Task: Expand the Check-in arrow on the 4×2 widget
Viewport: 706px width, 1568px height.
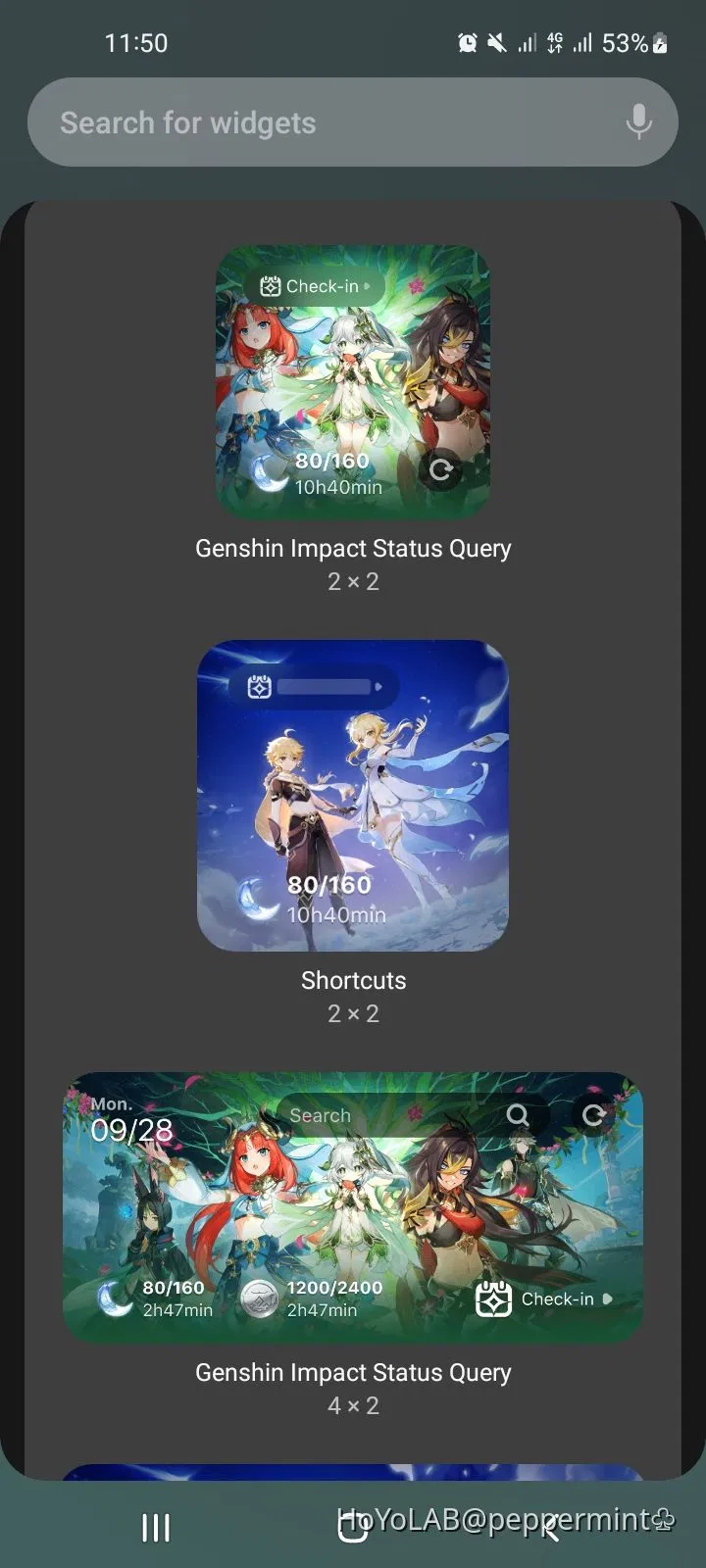Action: [x=609, y=1298]
